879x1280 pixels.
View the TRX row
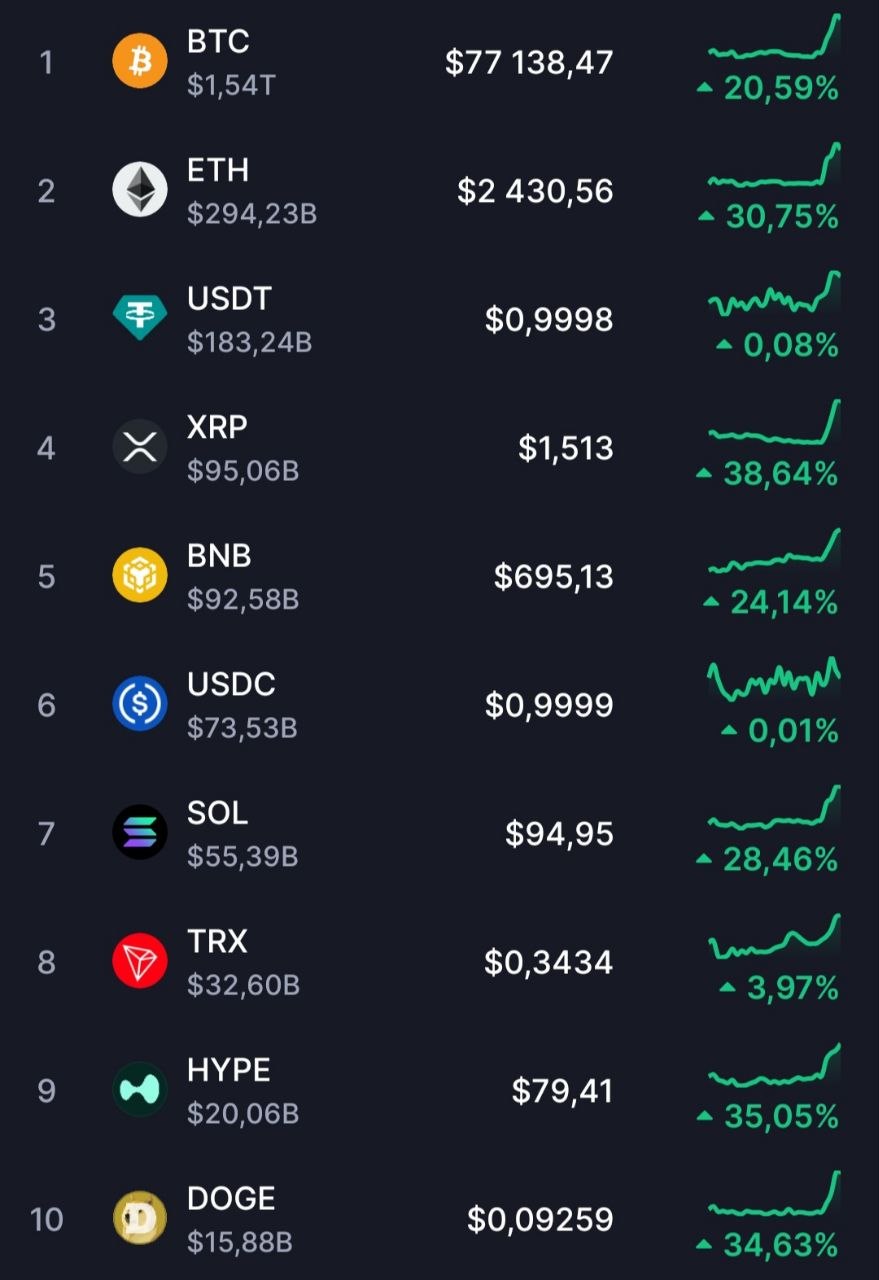tap(439, 962)
